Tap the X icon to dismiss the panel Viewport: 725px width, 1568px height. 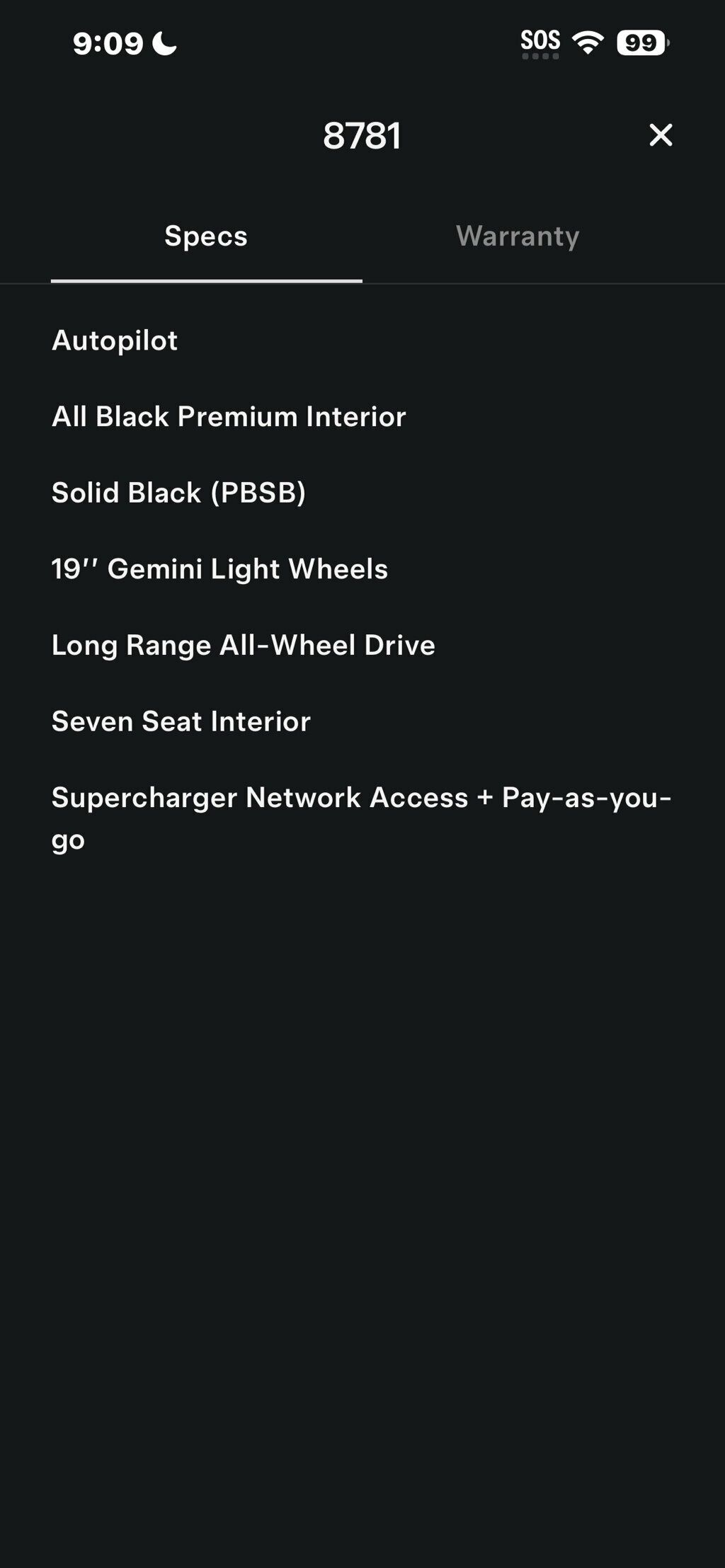[661, 137]
